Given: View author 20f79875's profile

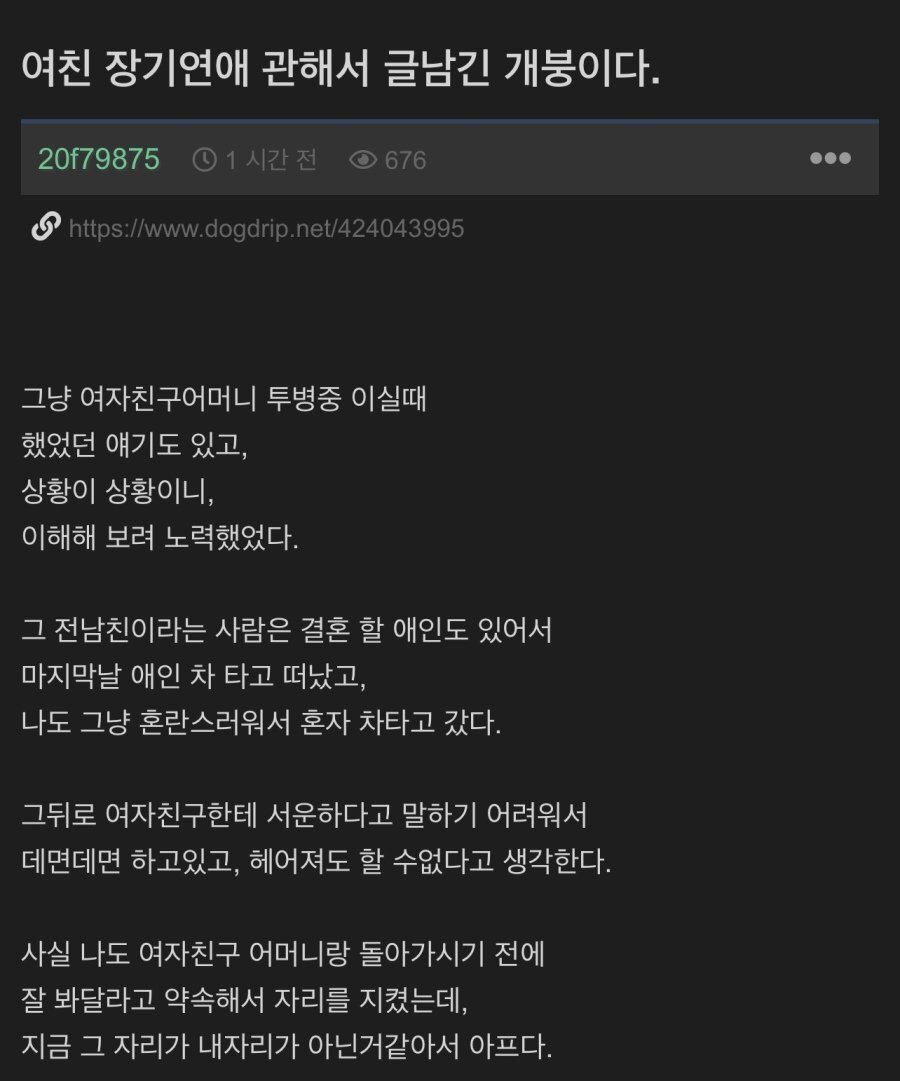Looking at the screenshot, I should pyautogui.click(x=98, y=159).
